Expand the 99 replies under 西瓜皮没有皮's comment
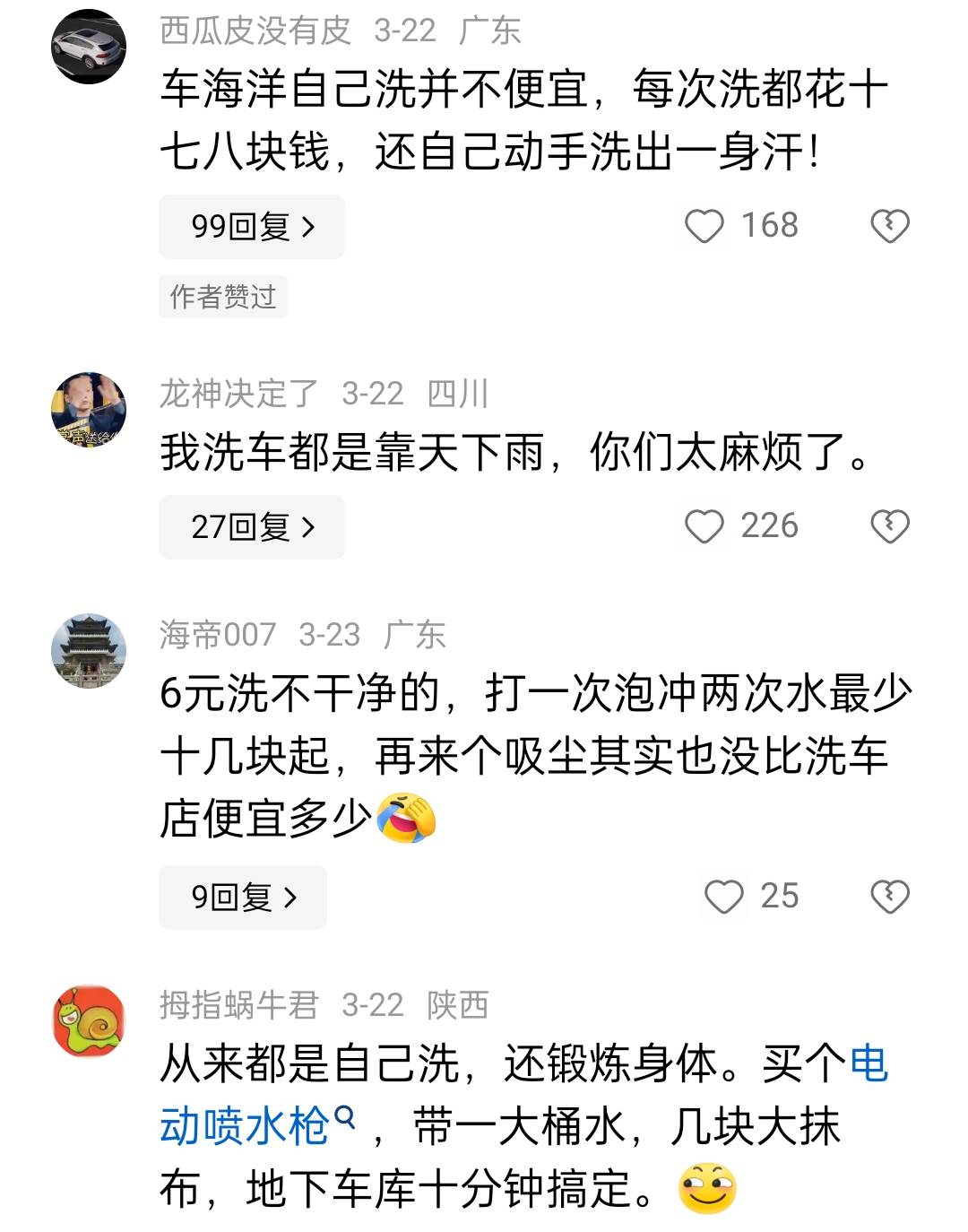The height and width of the screenshot is (1232, 968). (252, 227)
